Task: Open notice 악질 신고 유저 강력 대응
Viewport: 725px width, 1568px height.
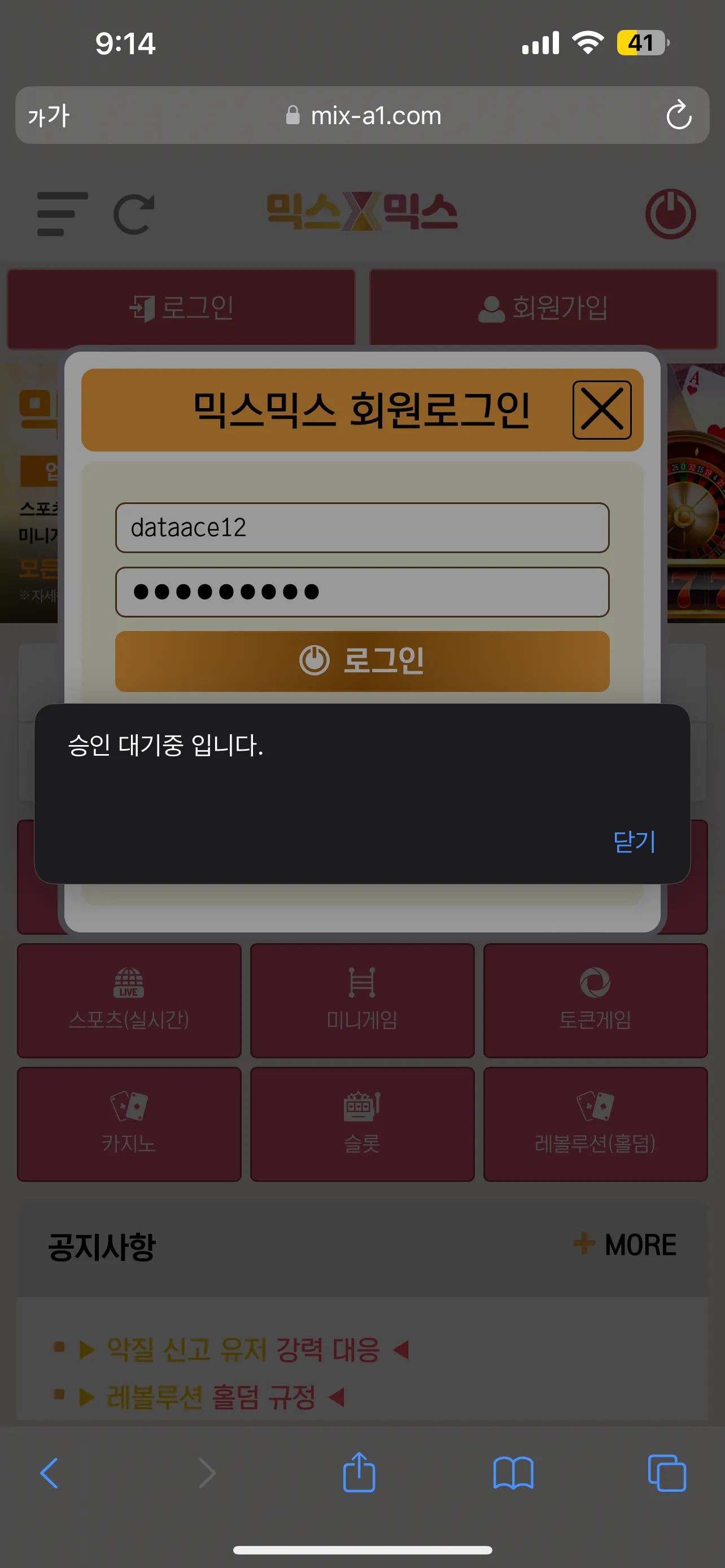Action: pyautogui.click(x=243, y=1350)
